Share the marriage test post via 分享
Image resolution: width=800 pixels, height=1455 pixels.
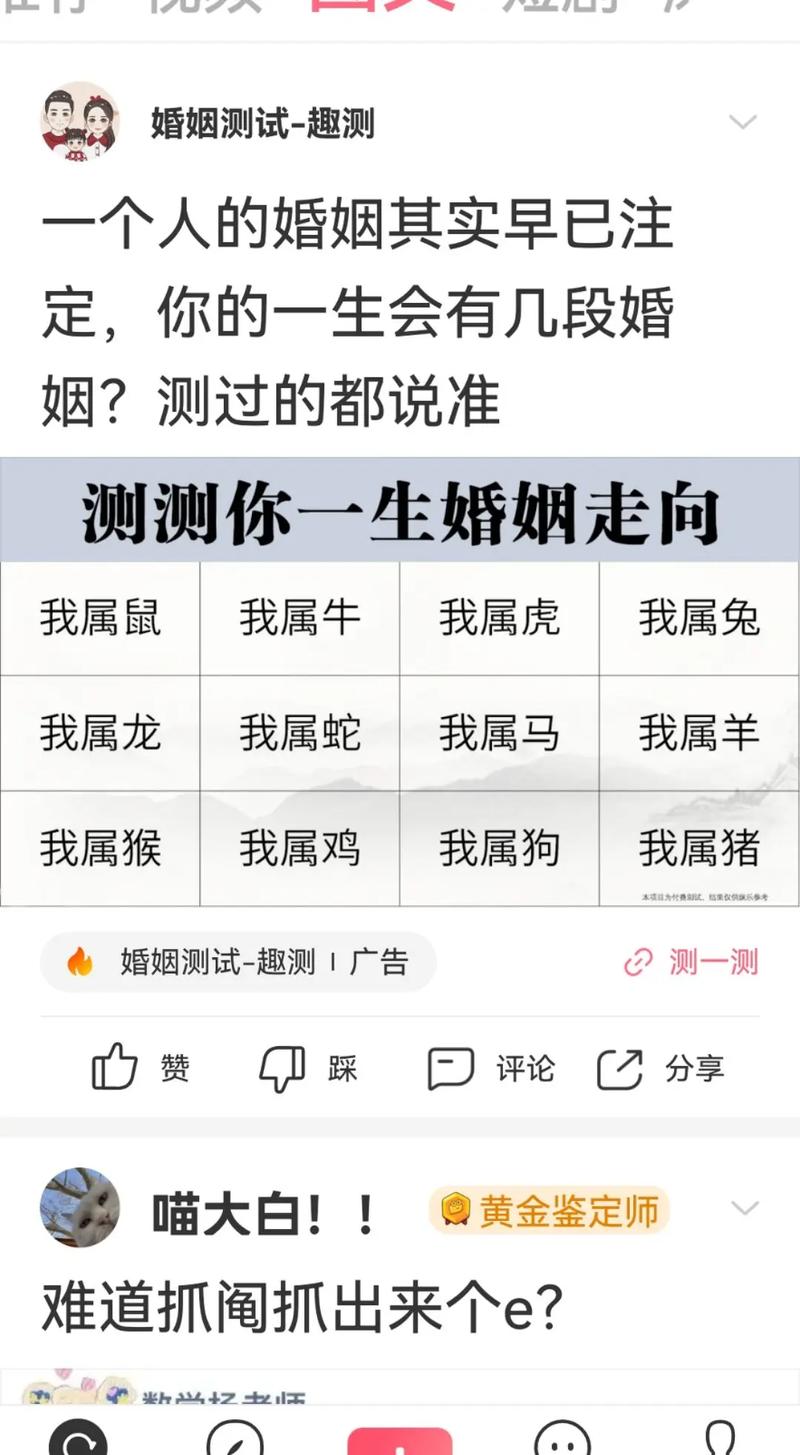point(660,1068)
